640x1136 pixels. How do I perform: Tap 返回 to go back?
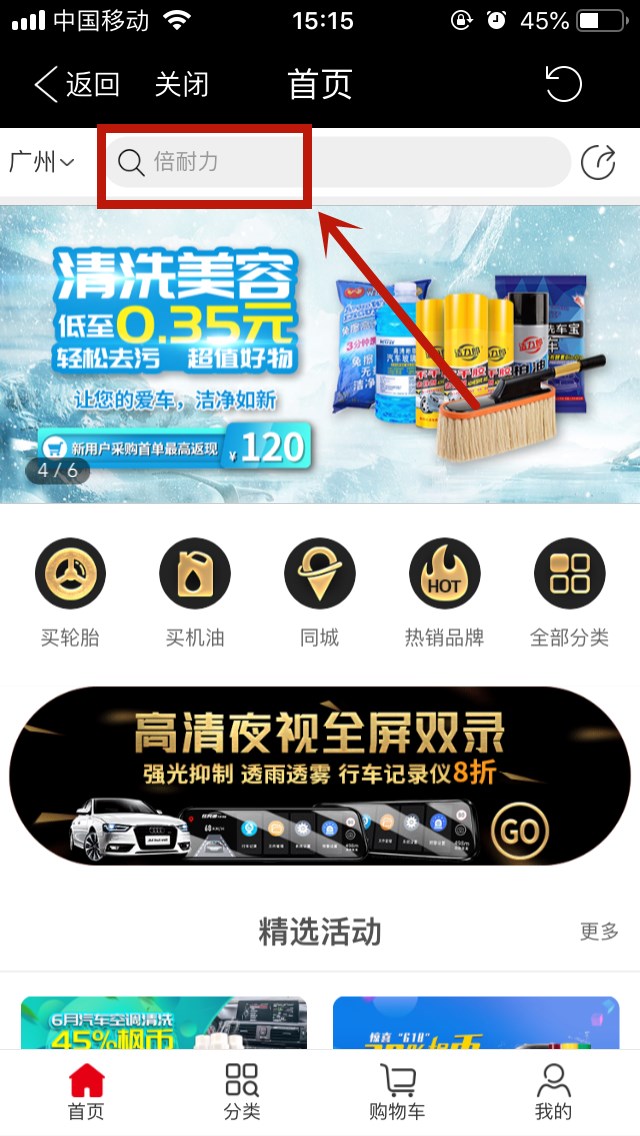point(77,85)
